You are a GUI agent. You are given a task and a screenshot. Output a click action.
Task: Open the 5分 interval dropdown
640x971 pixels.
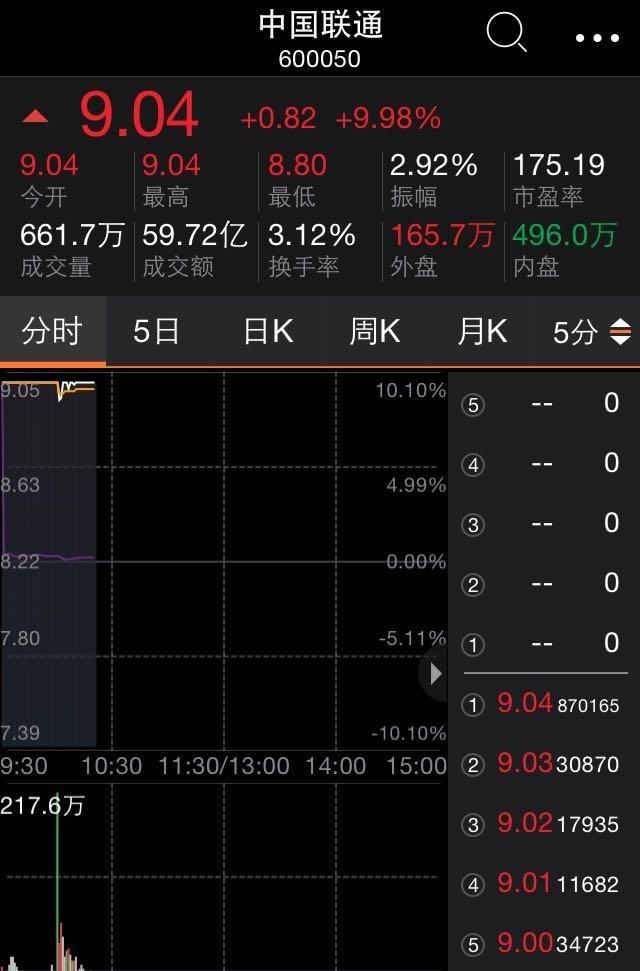tap(591, 332)
